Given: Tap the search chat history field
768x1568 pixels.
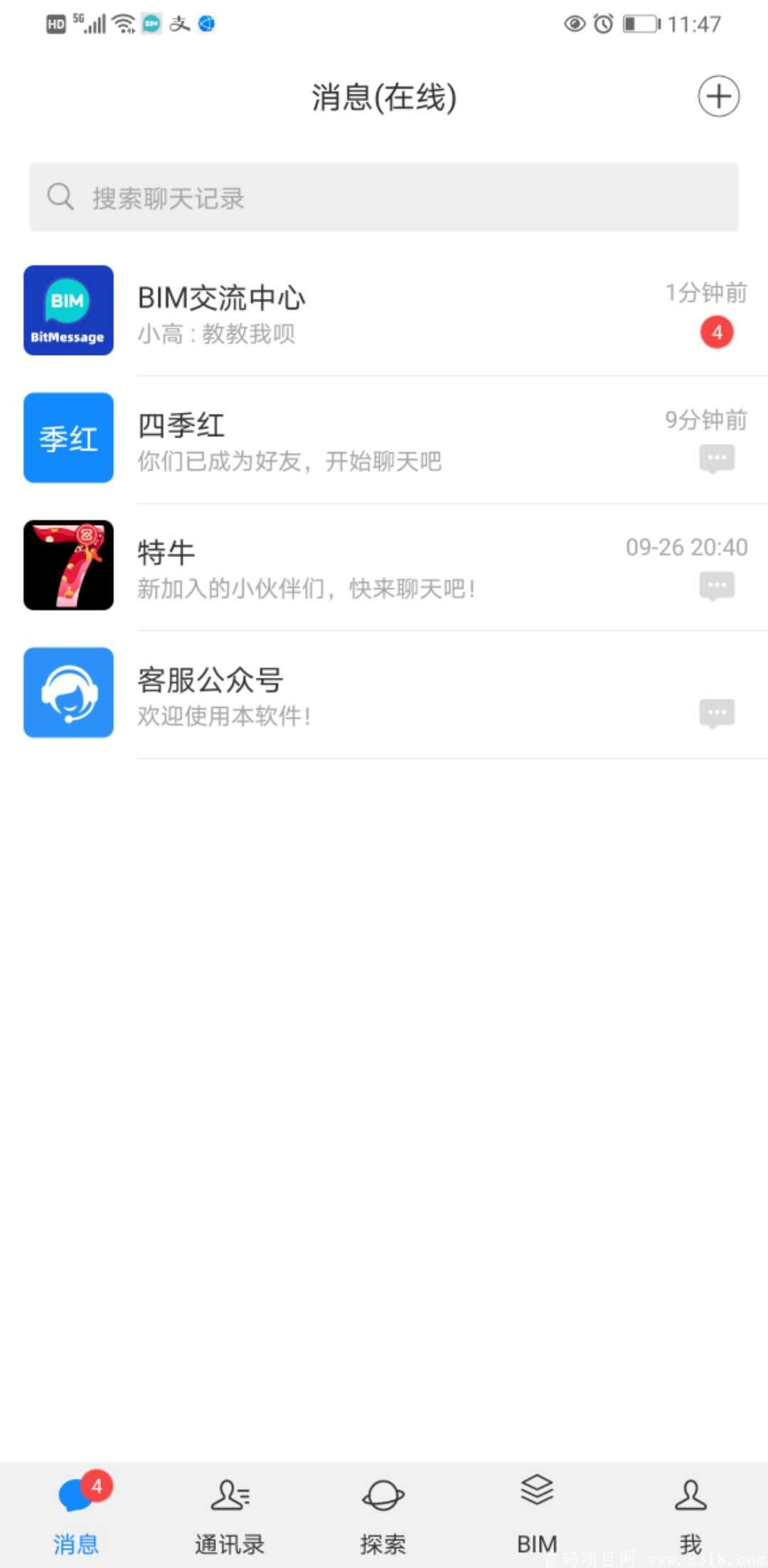Looking at the screenshot, I should point(384,197).
